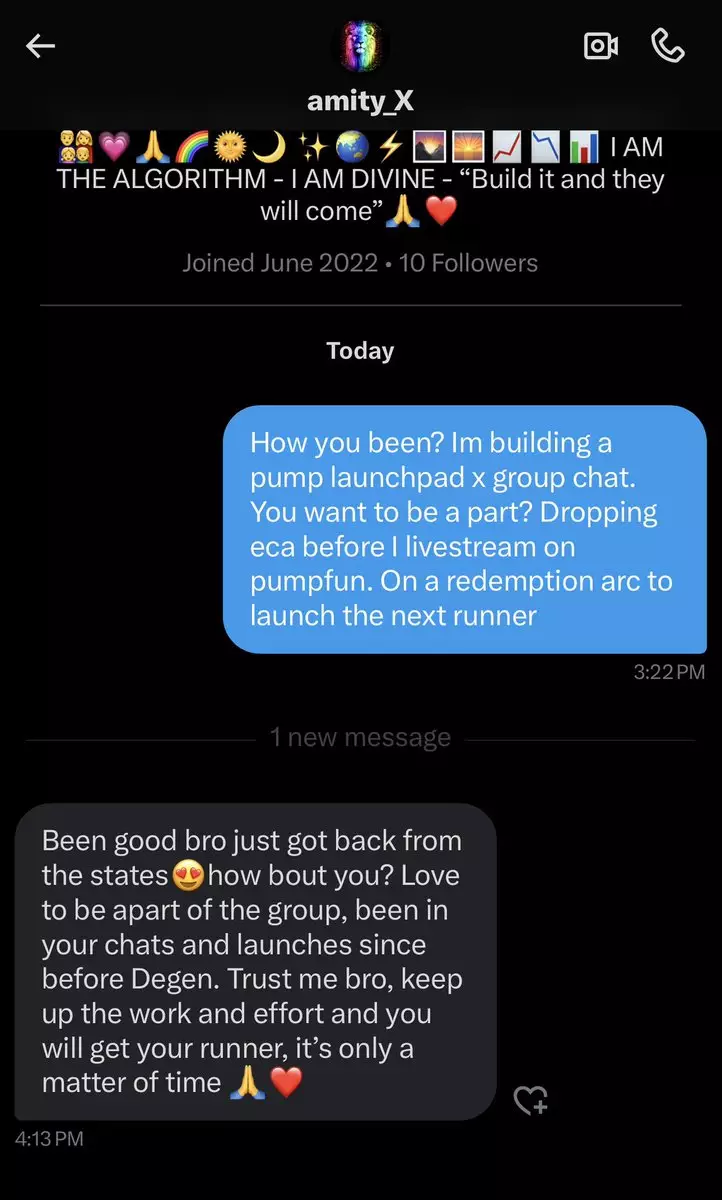Start a video call with amity_X
Screen dimensions: 722x1200
[x=600, y=46]
